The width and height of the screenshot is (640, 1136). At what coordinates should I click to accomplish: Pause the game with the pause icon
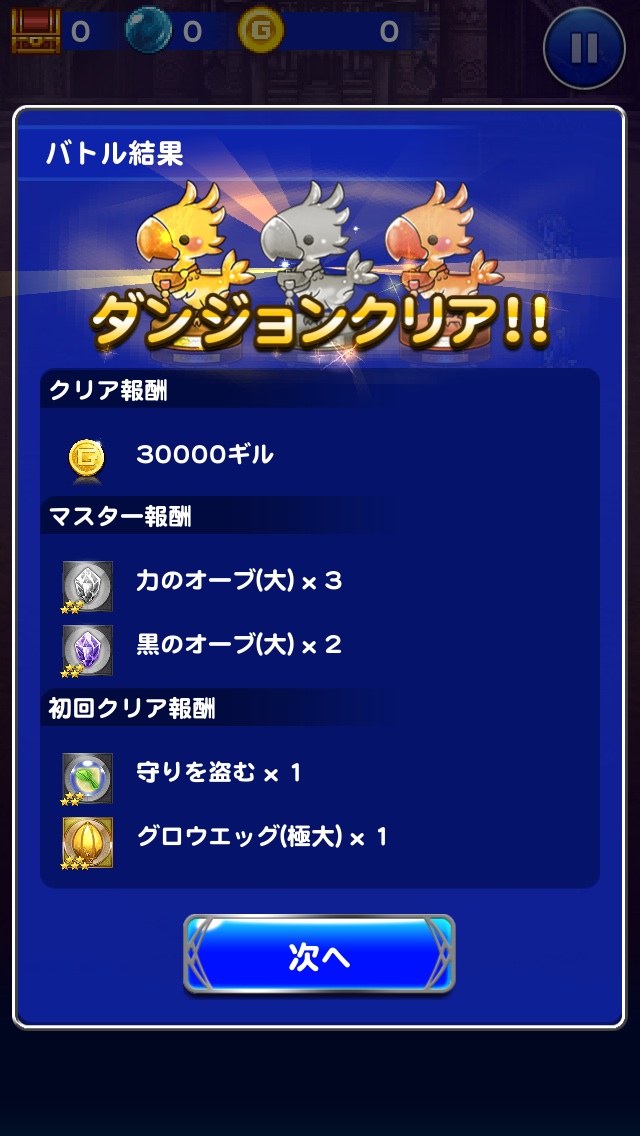pos(584,47)
